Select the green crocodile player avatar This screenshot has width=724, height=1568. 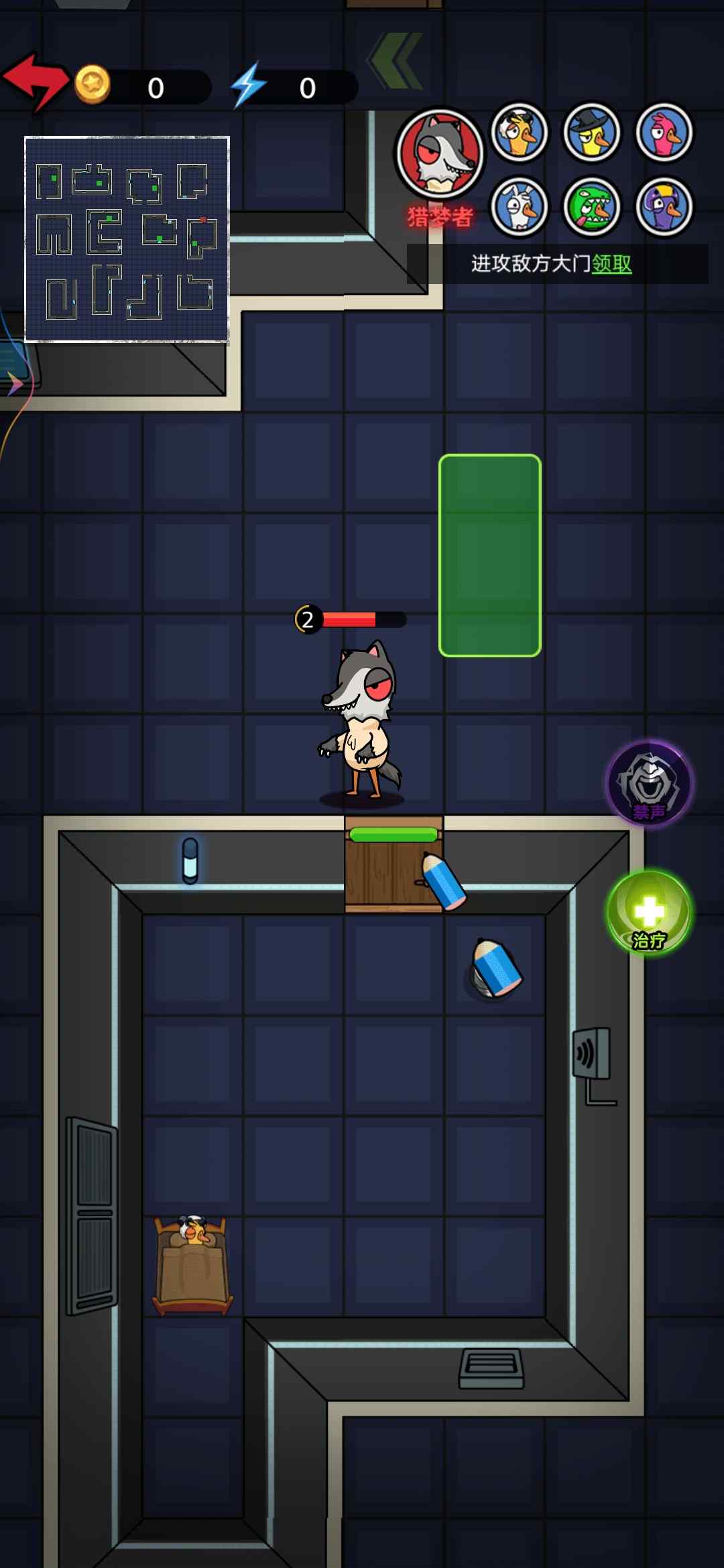coord(591,206)
